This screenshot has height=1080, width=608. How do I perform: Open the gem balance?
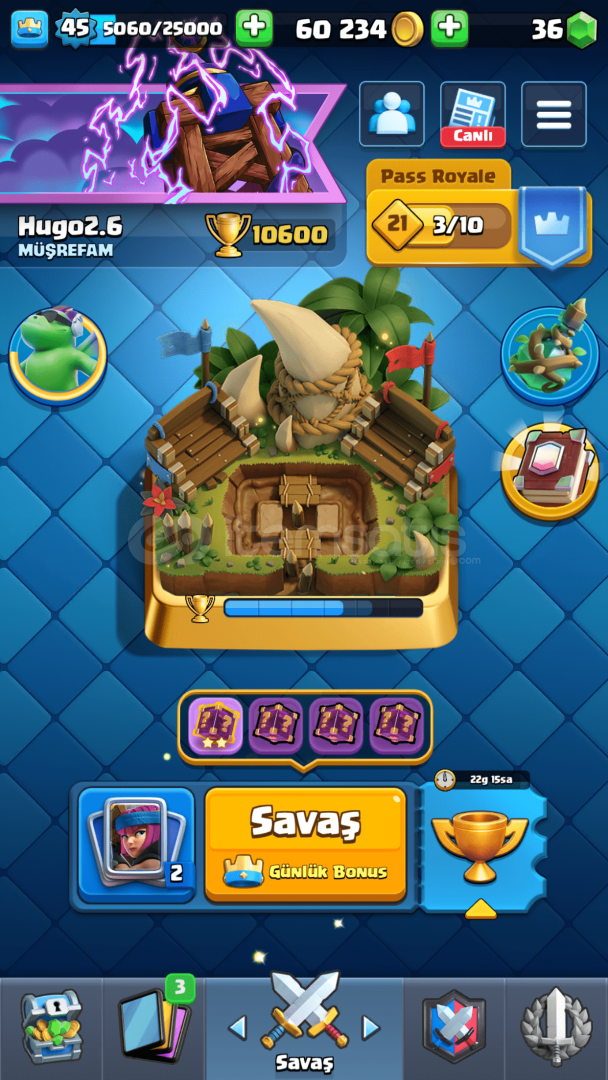point(563,30)
